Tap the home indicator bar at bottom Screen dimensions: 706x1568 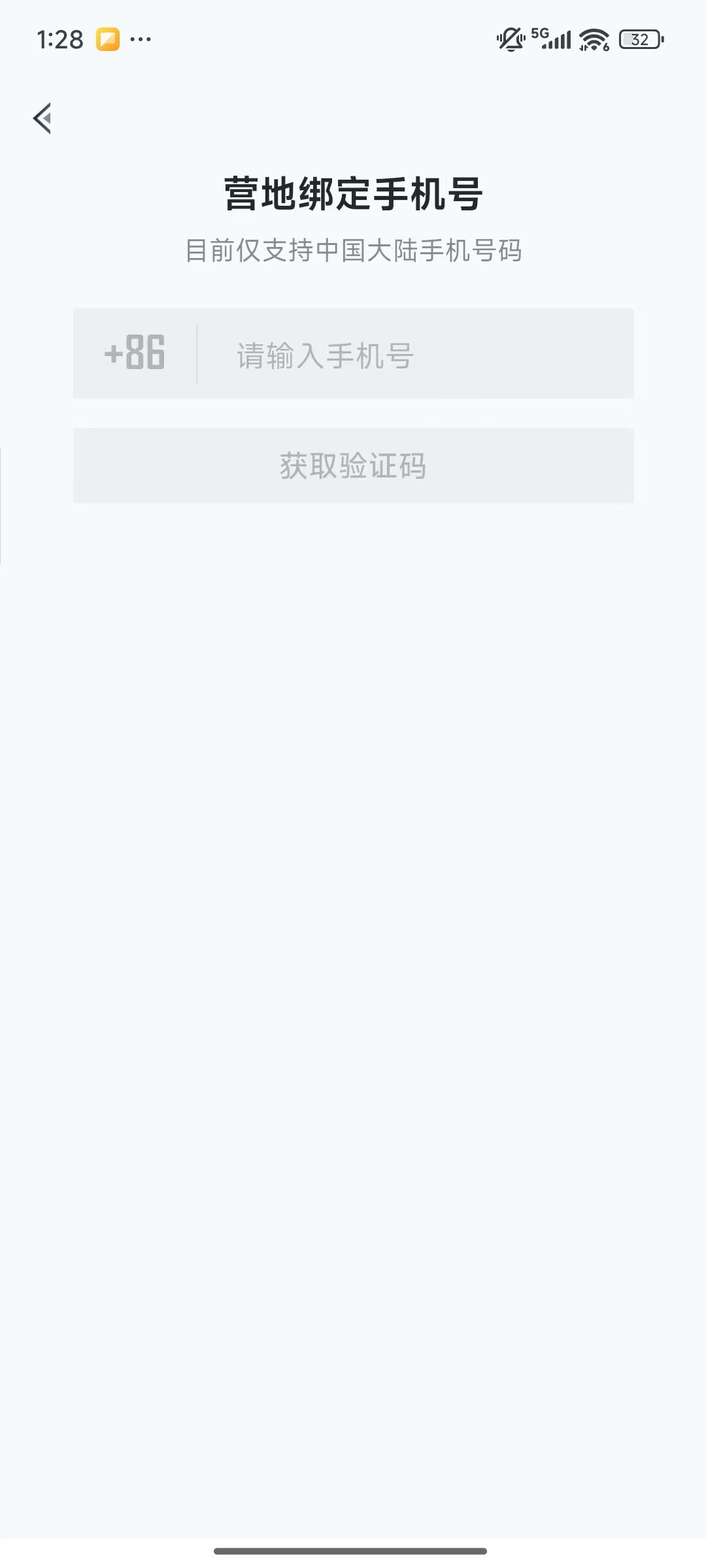pyautogui.click(x=353, y=1550)
